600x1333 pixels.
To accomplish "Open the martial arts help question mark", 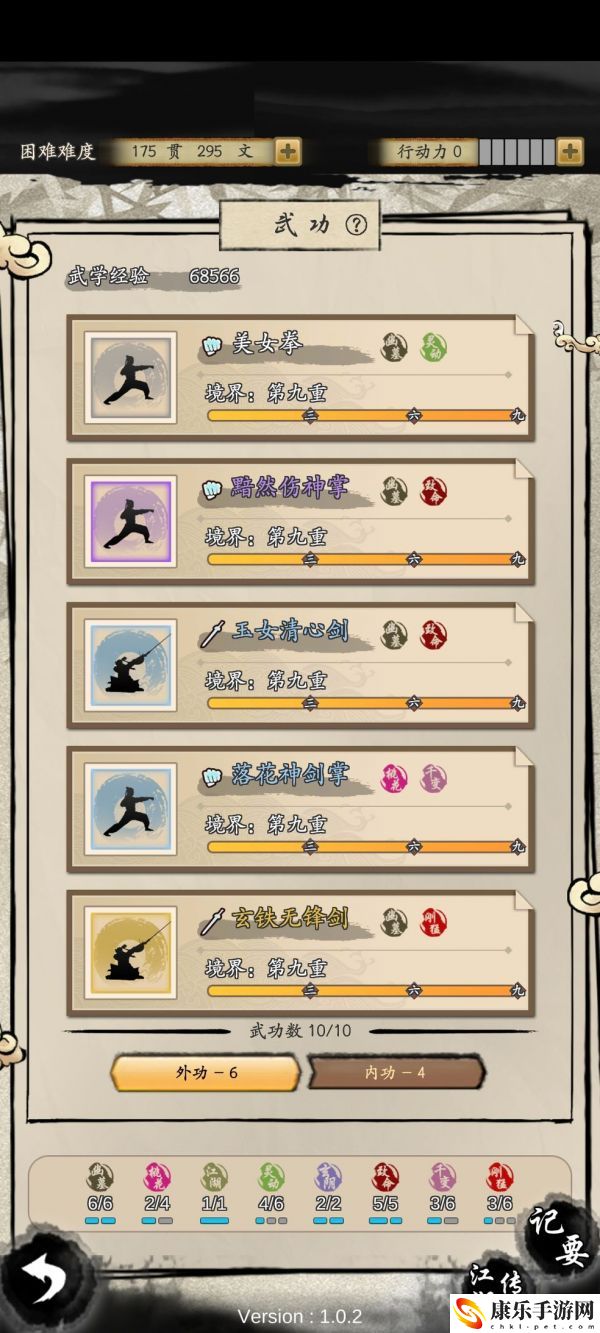I will point(356,225).
